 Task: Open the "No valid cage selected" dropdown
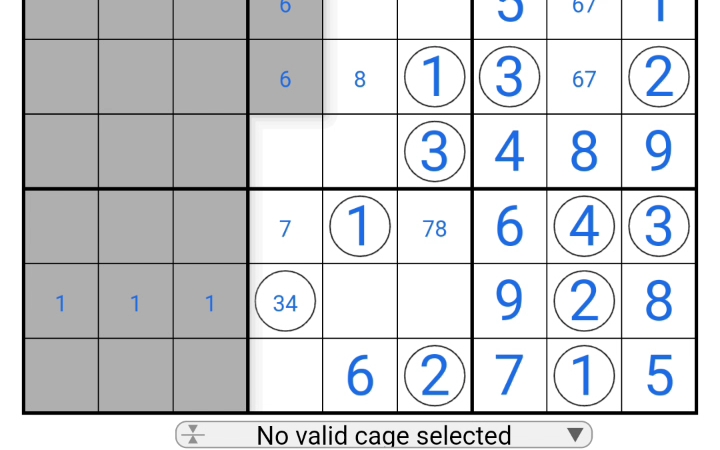coord(384,435)
